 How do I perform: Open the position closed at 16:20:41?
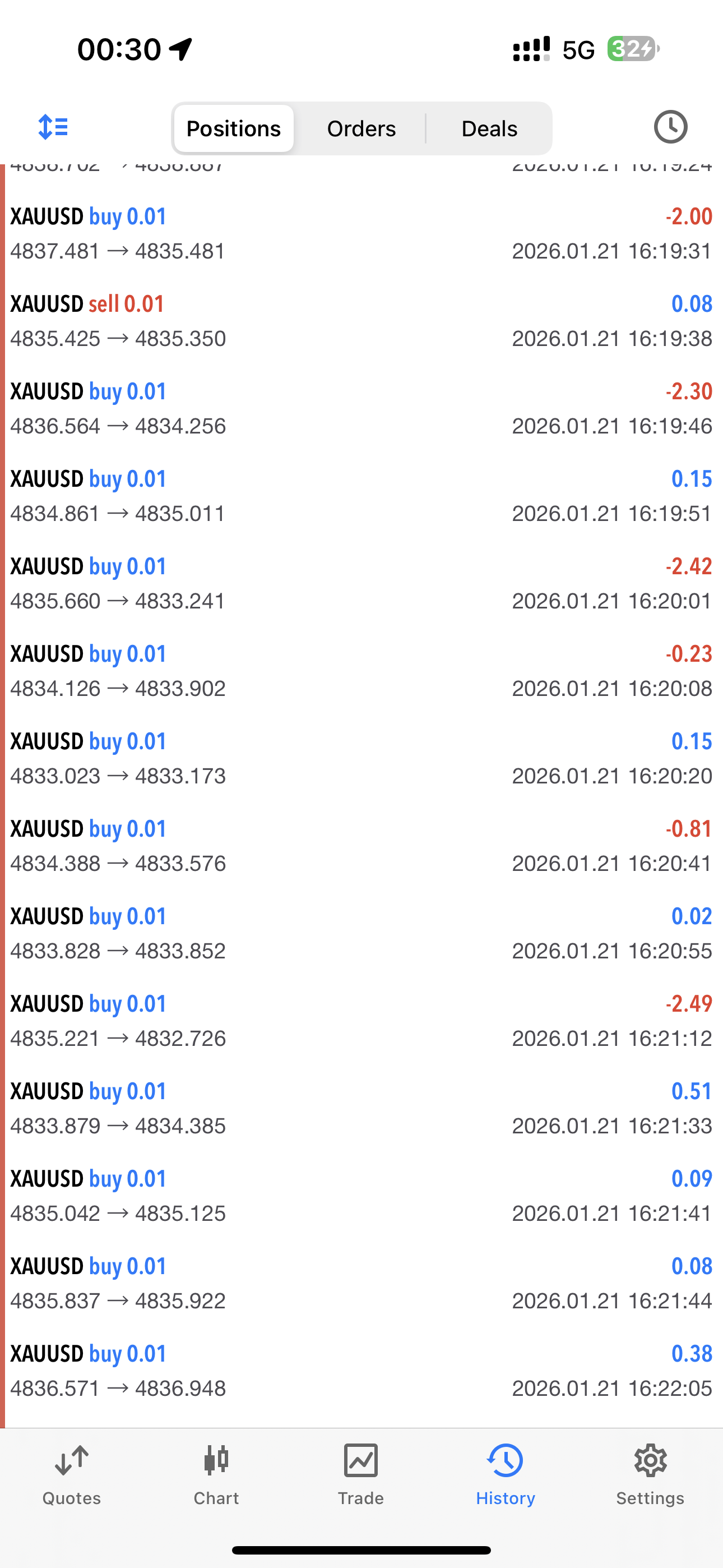point(361,846)
